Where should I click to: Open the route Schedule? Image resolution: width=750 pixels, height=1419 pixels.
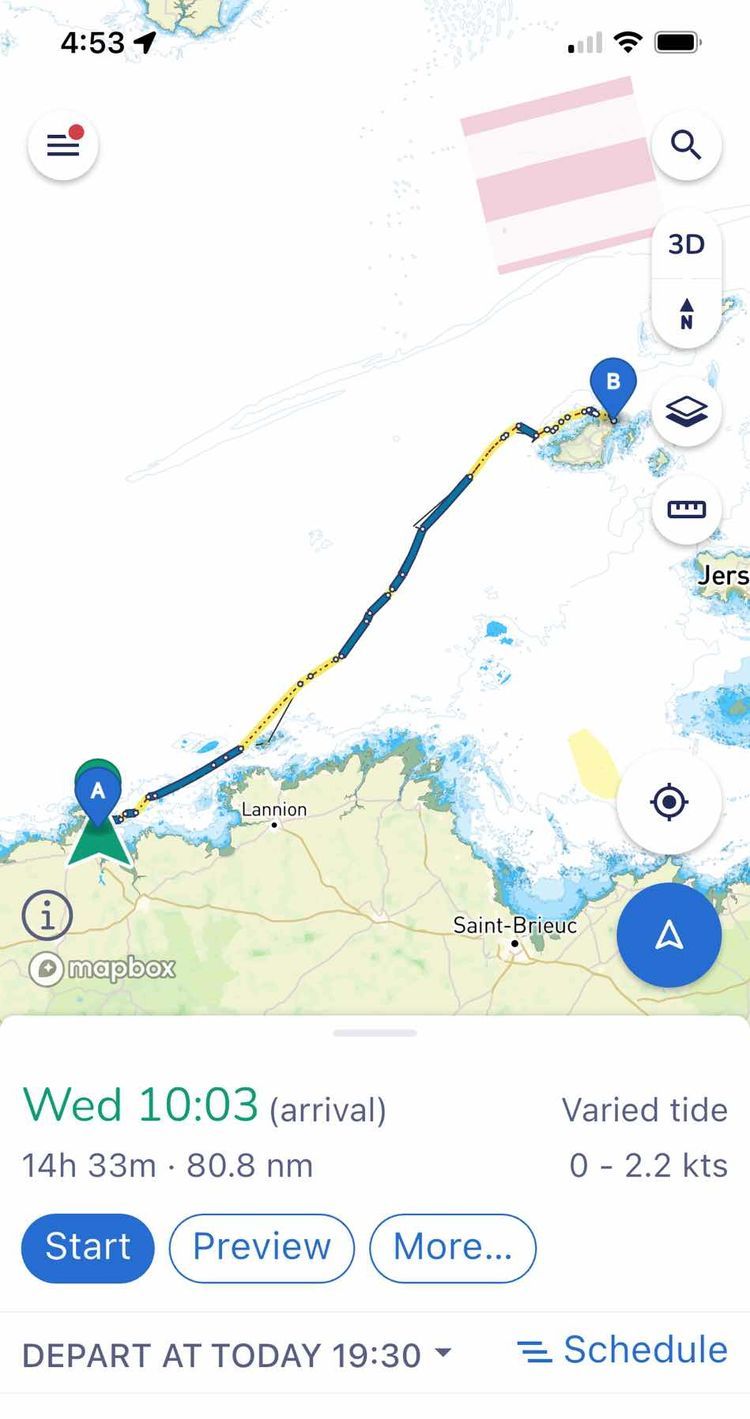click(622, 1350)
